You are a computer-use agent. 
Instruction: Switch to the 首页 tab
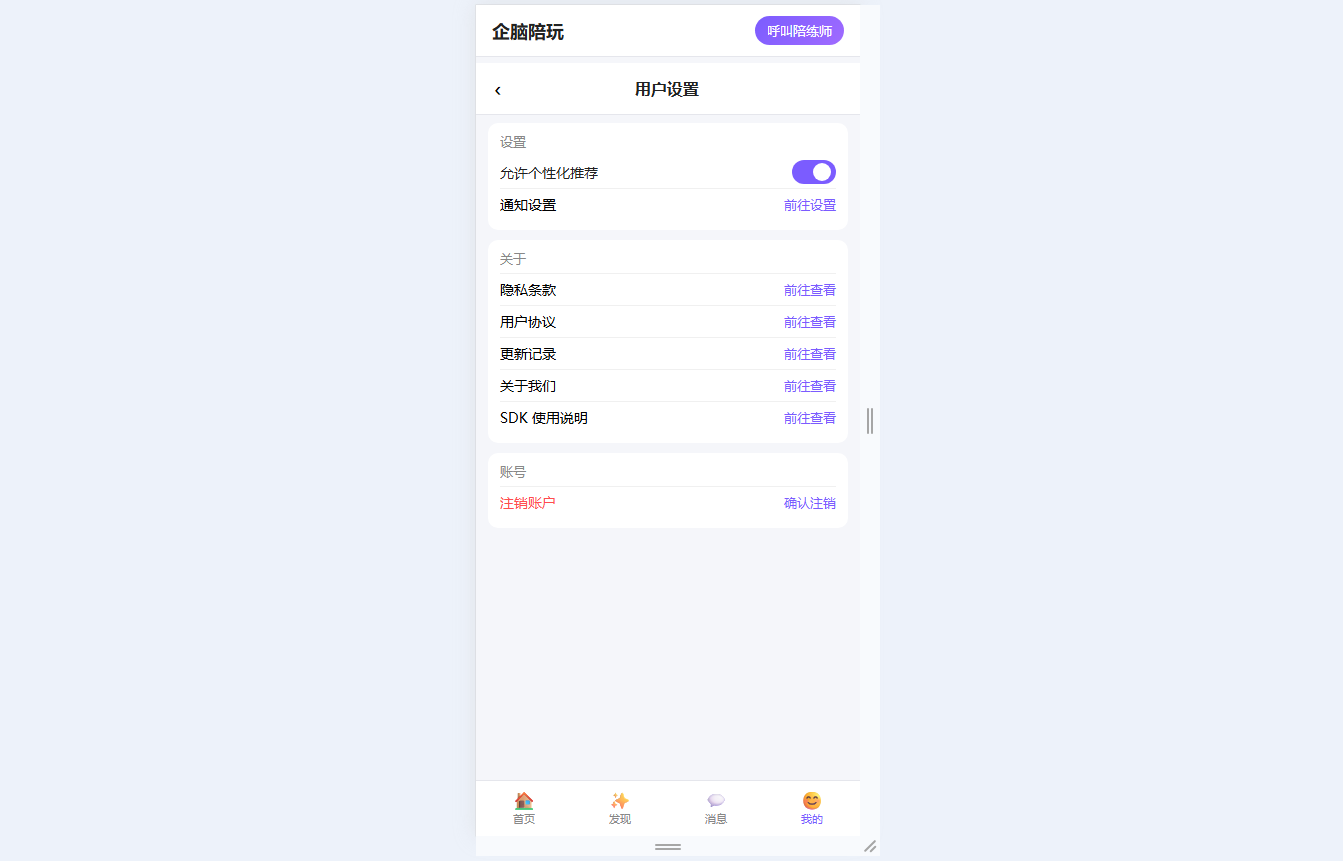(x=524, y=808)
